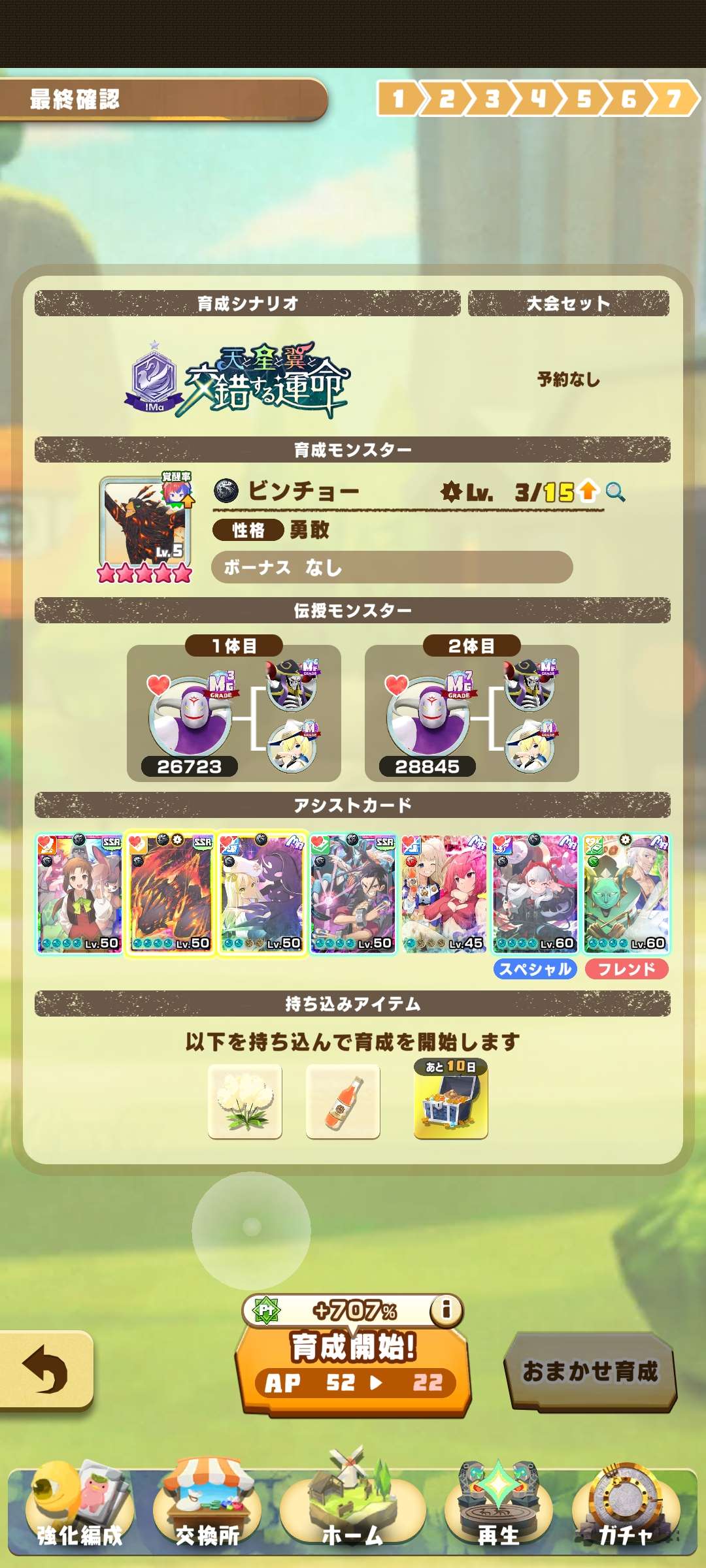This screenshot has height=1568, width=706.
Task: Go back with the return arrow button
Action: coord(44,1368)
